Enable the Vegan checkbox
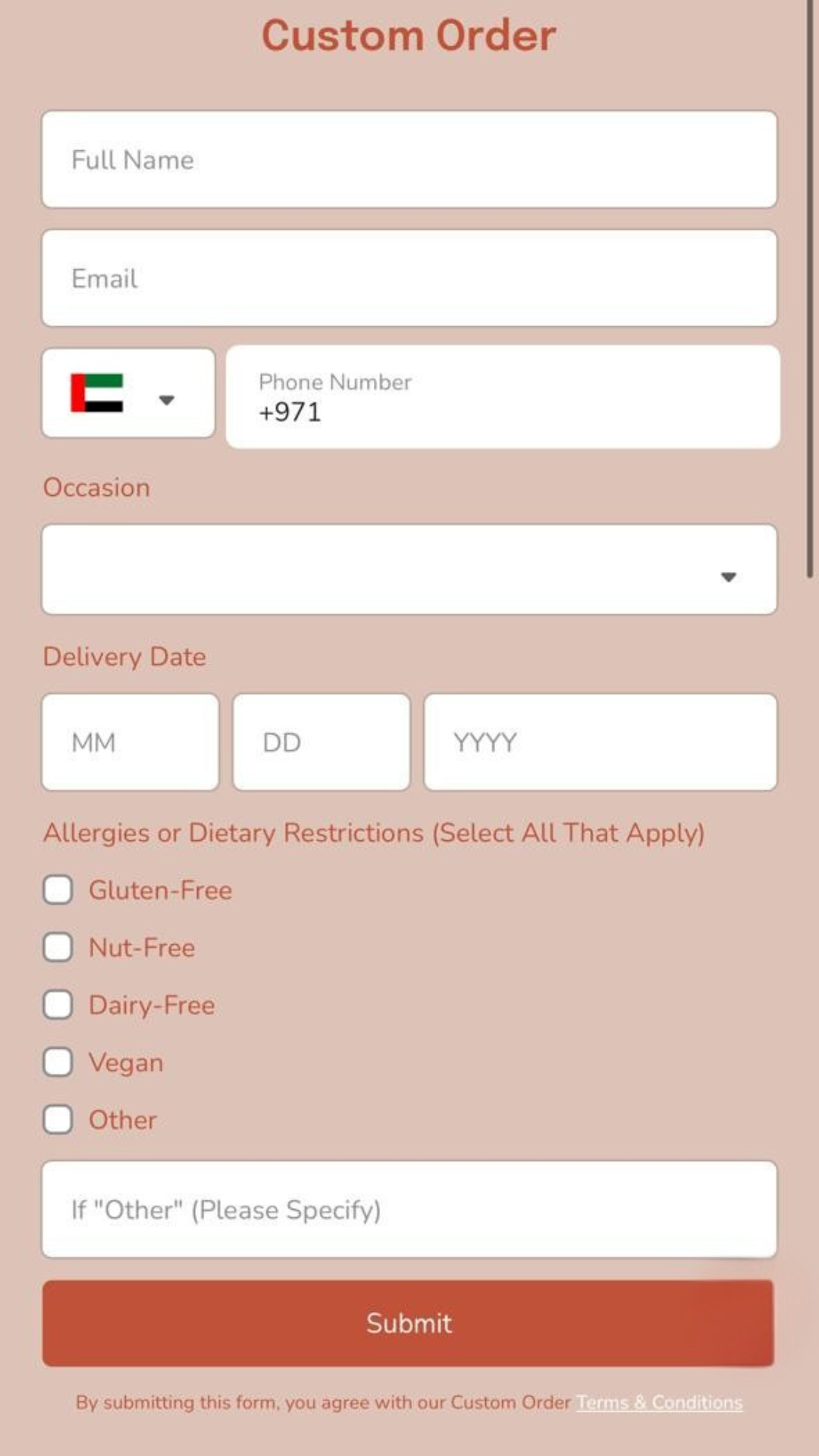 coord(58,1062)
